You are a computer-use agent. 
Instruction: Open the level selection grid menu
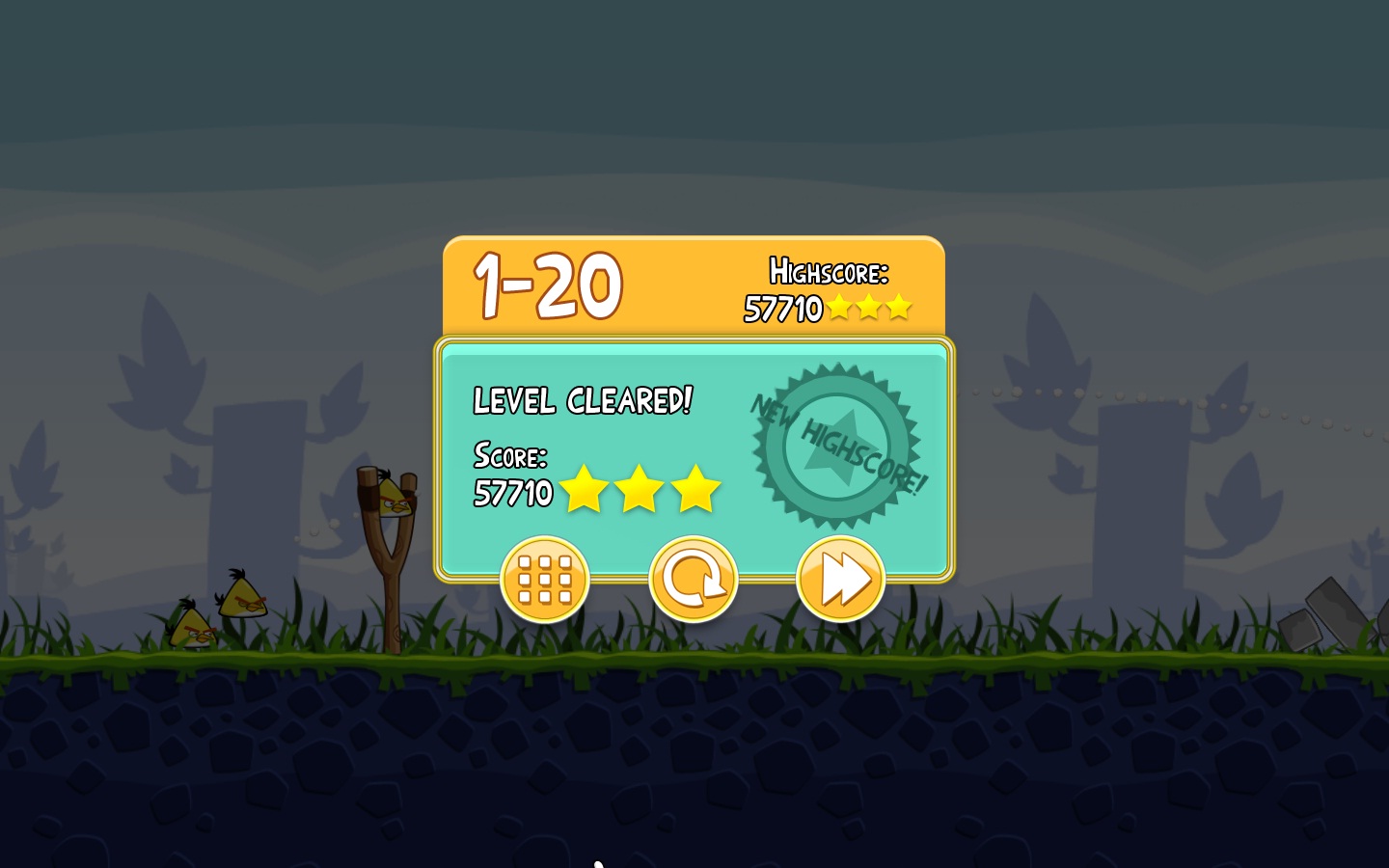(544, 579)
